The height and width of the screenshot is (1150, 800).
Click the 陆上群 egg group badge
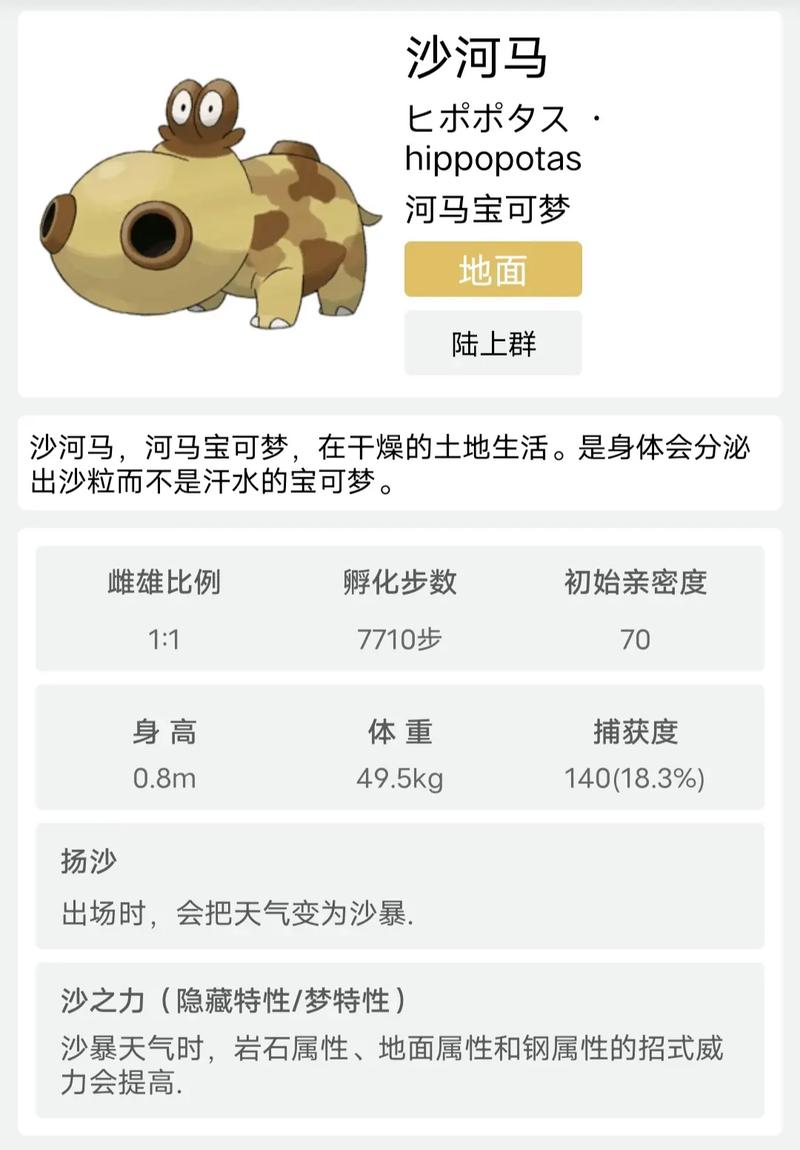coord(492,342)
